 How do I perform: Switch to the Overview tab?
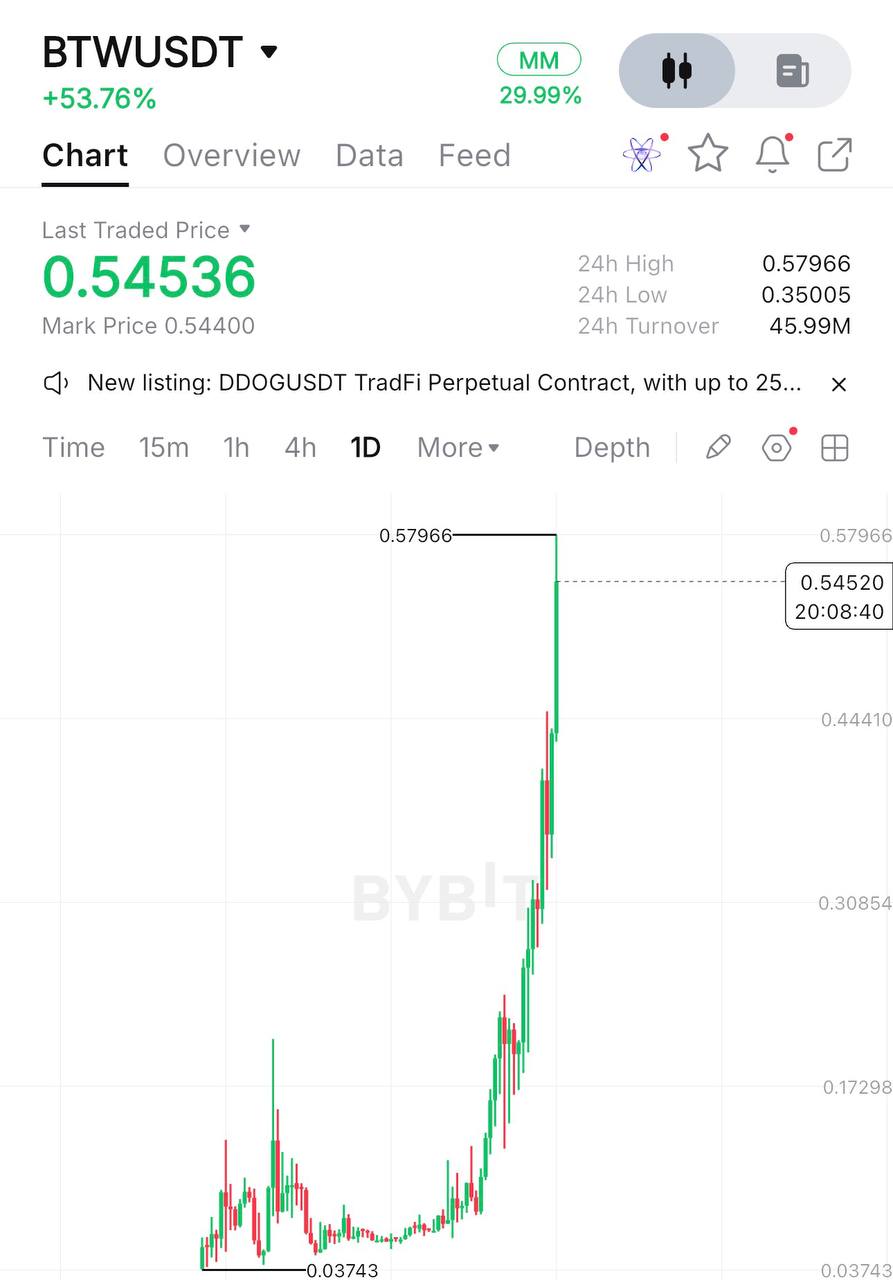point(232,155)
